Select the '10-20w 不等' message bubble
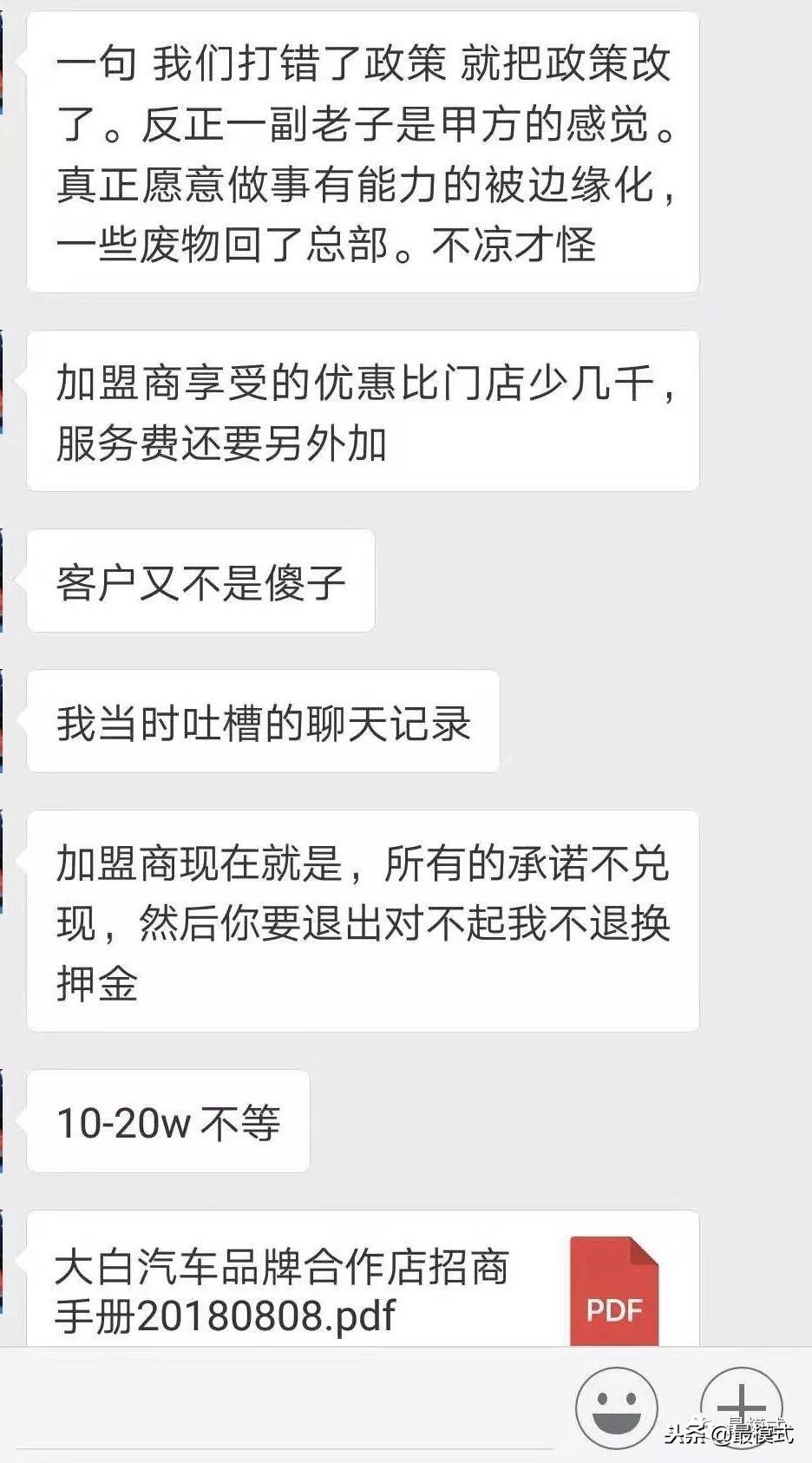The height and width of the screenshot is (1463, 812). [x=169, y=1119]
